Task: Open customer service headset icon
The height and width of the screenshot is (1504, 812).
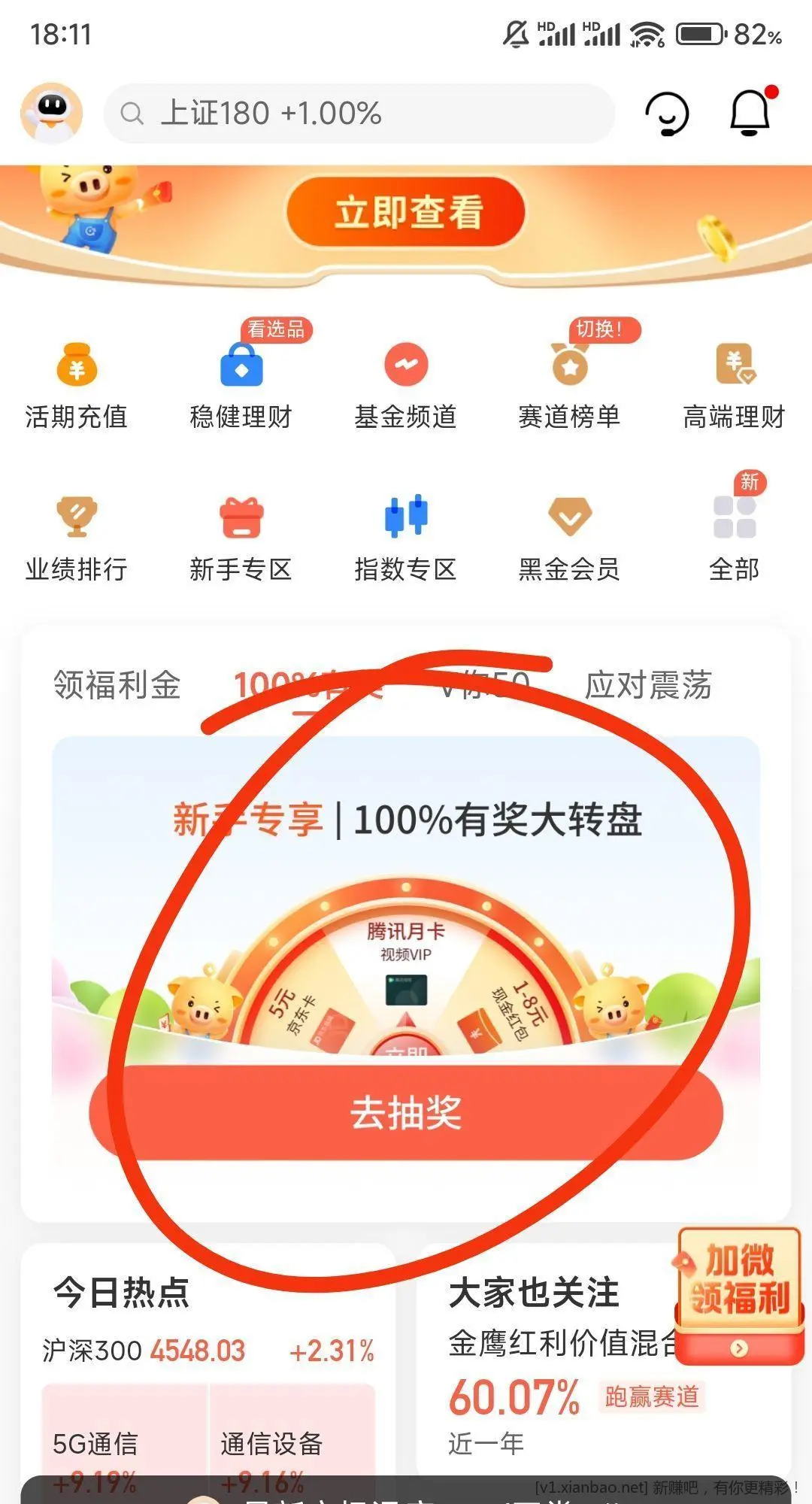Action: (x=667, y=114)
